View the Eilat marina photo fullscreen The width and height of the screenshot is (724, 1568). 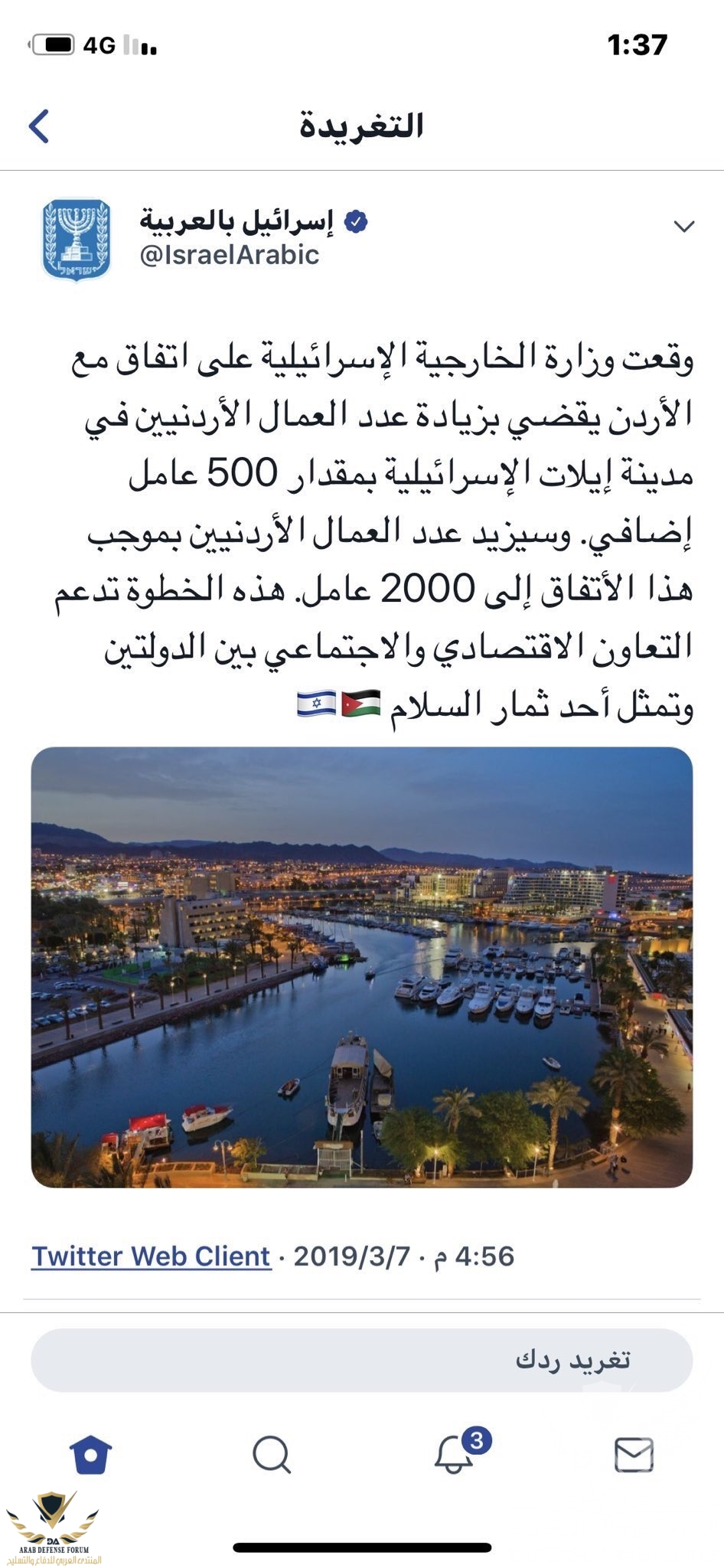click(362, 967)
